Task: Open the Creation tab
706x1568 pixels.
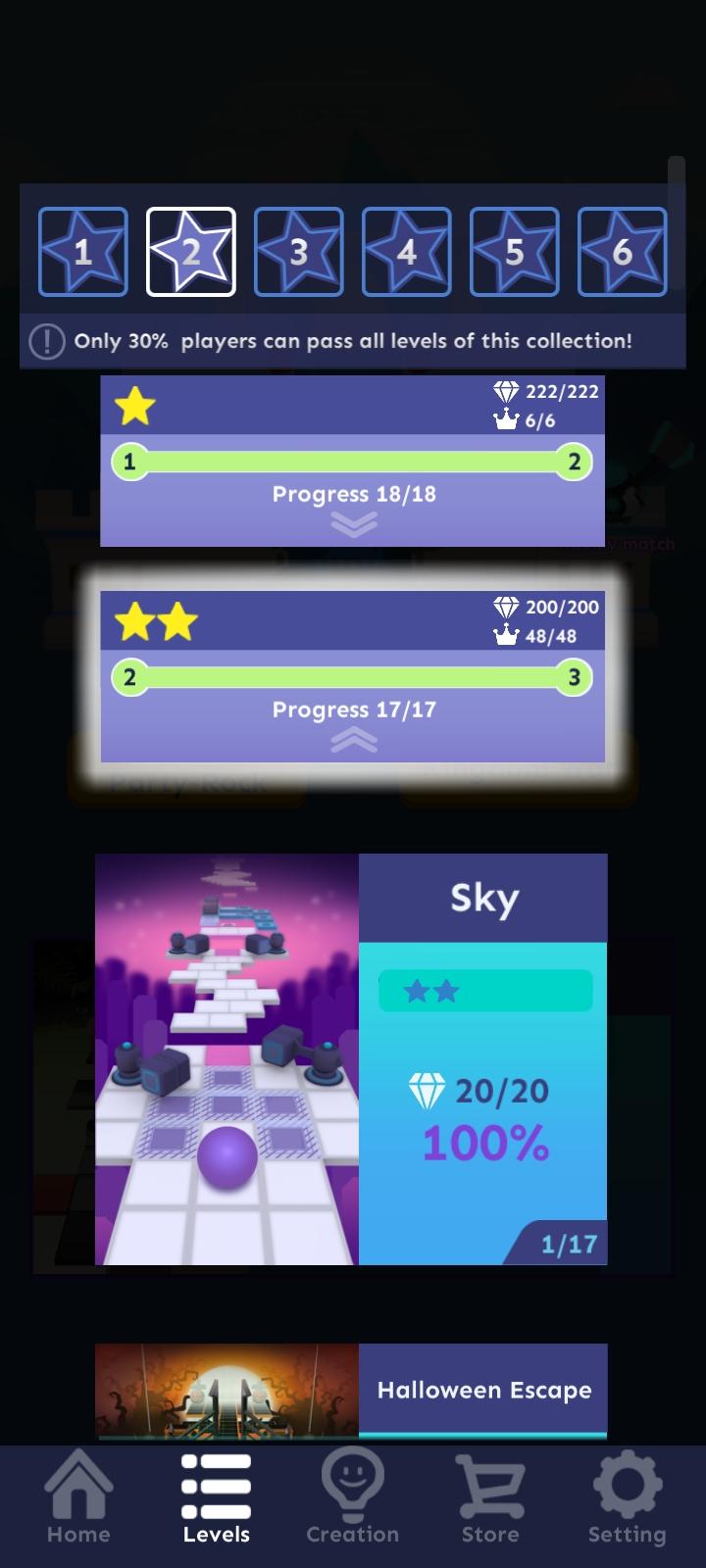Action: (x=352, y=1499)
